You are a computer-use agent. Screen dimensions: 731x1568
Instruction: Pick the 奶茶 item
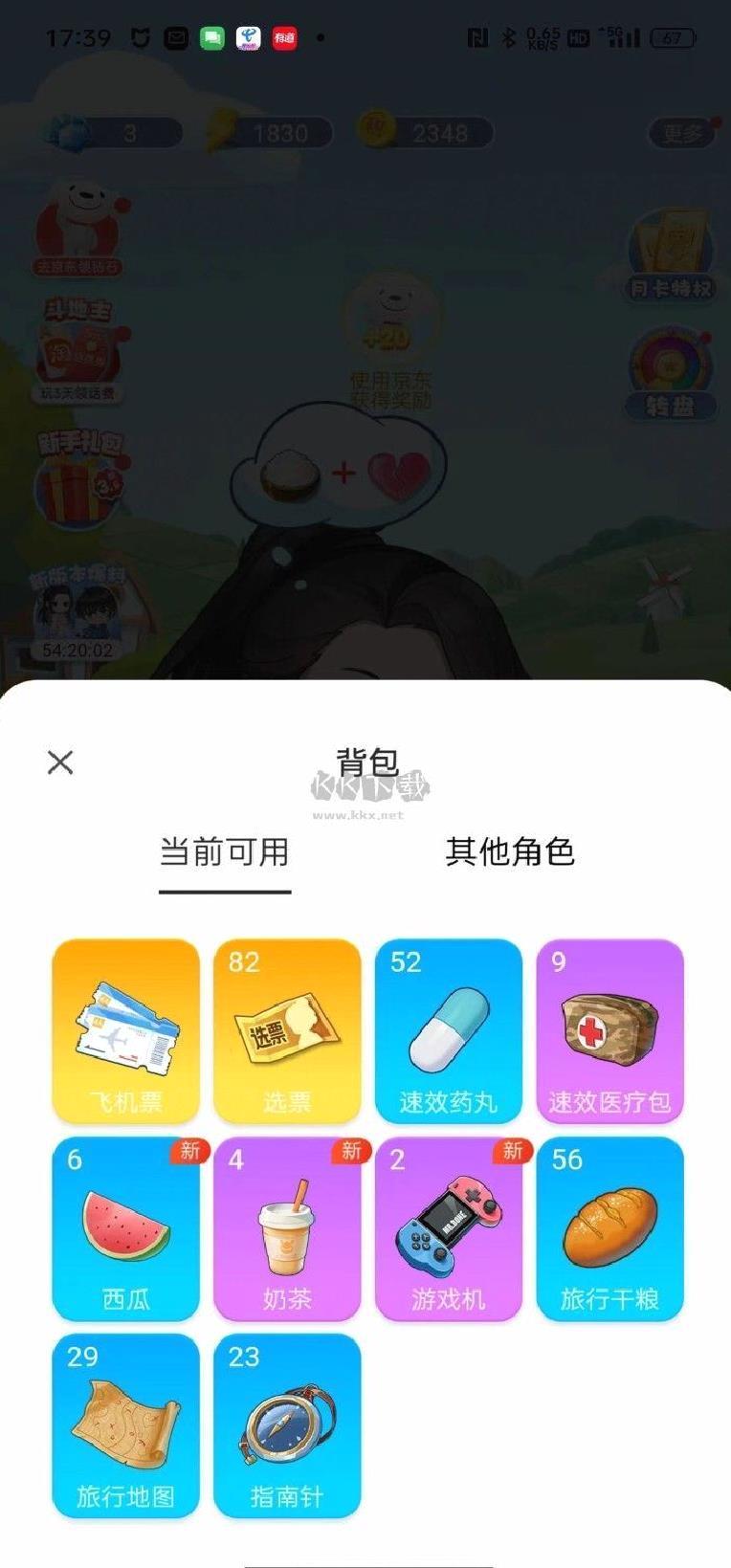click(287, 1228)
